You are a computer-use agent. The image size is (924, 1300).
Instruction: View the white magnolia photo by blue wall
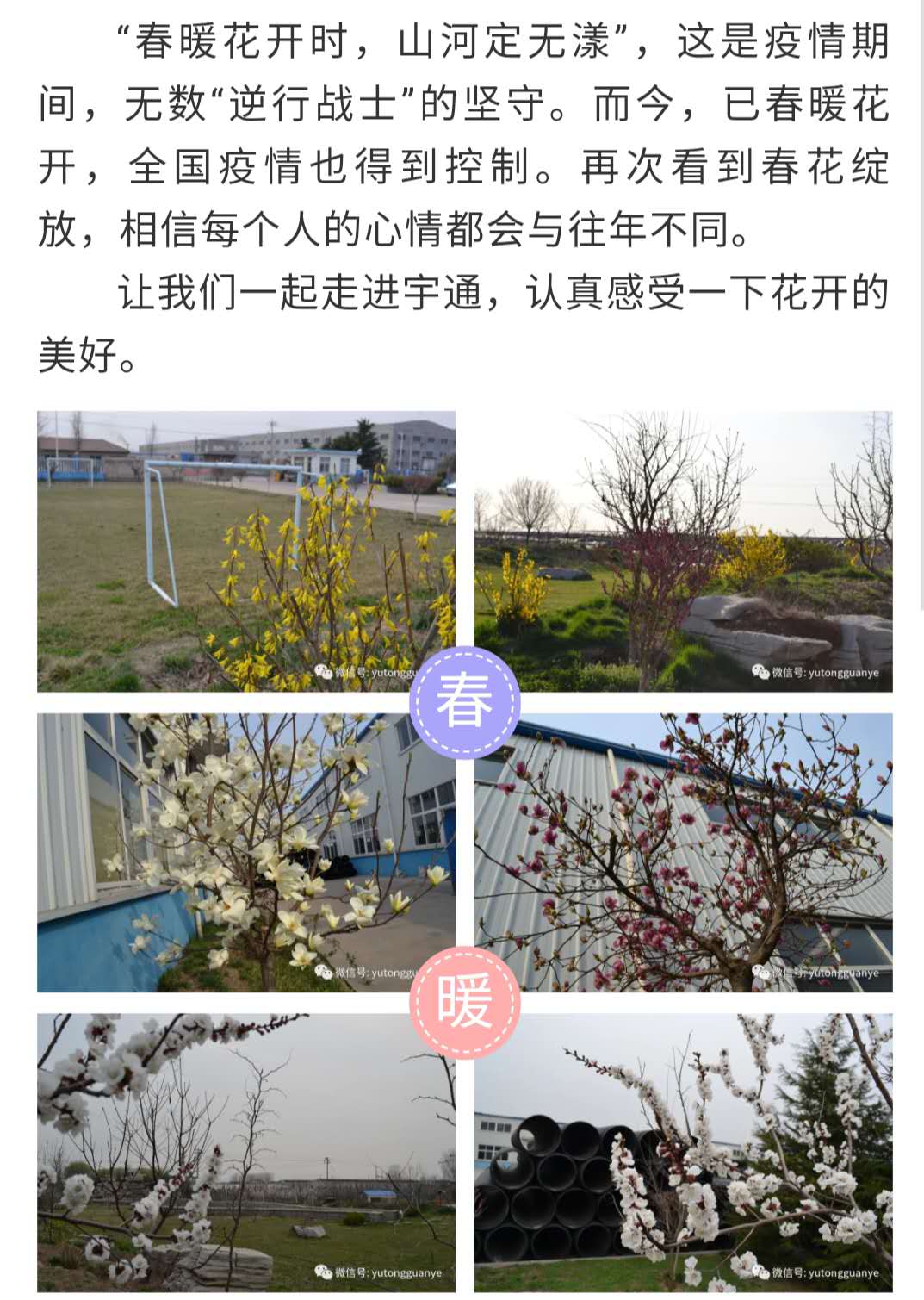245,852
